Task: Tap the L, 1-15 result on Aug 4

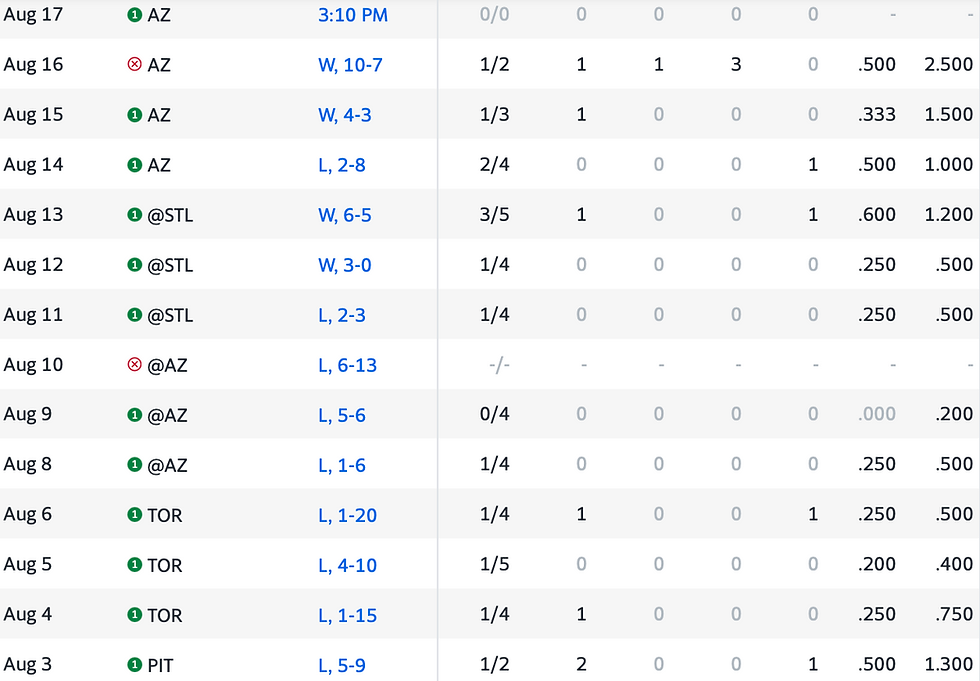Action: tap(348, 614)
